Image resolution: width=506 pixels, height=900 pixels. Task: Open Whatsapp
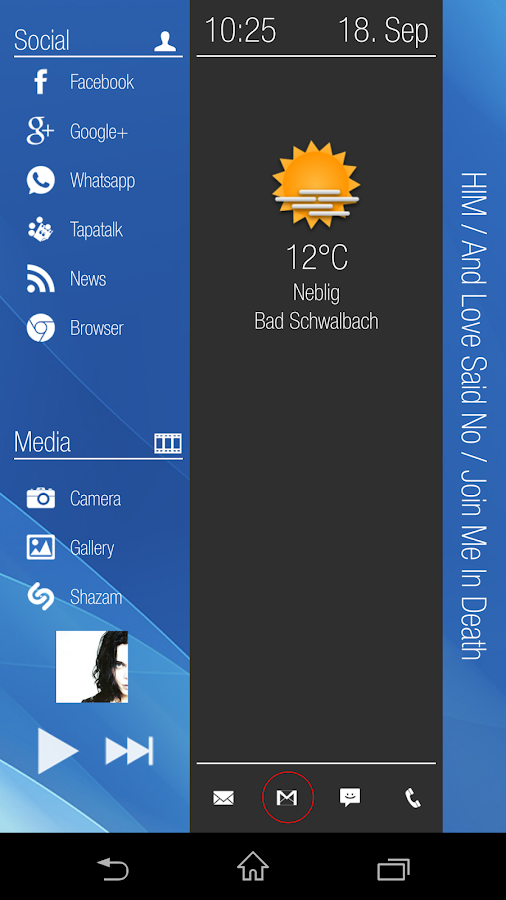pos(81,180)
